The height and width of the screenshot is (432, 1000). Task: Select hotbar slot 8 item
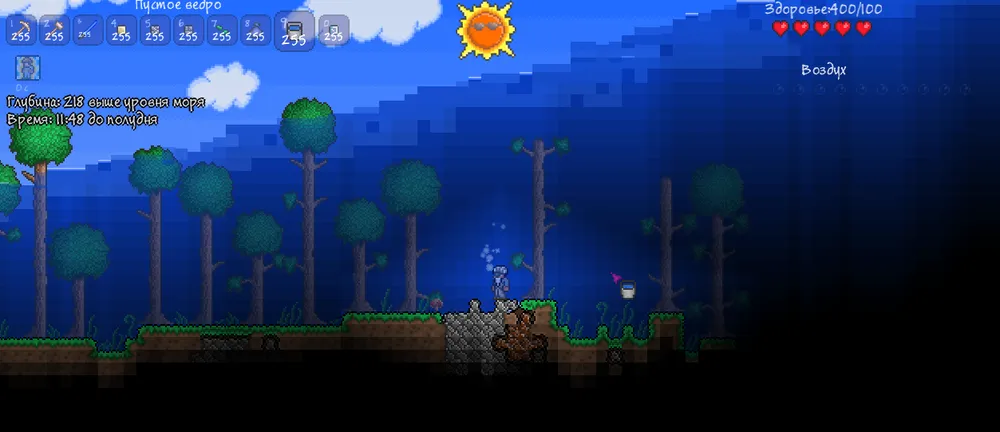(254, 31)
